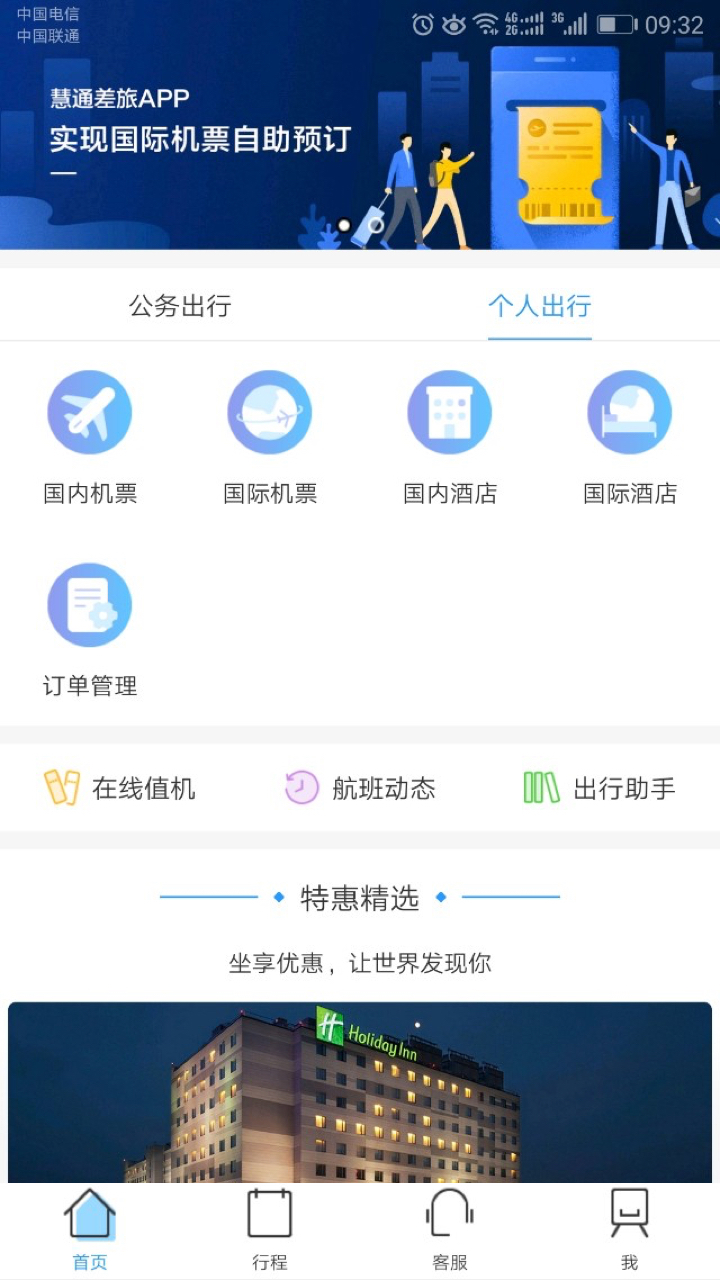Image resolution: width=720 pixels, height=1280 pixels.
Task: Go to the 我 profile tab
Action: [x=630, y=1230]
